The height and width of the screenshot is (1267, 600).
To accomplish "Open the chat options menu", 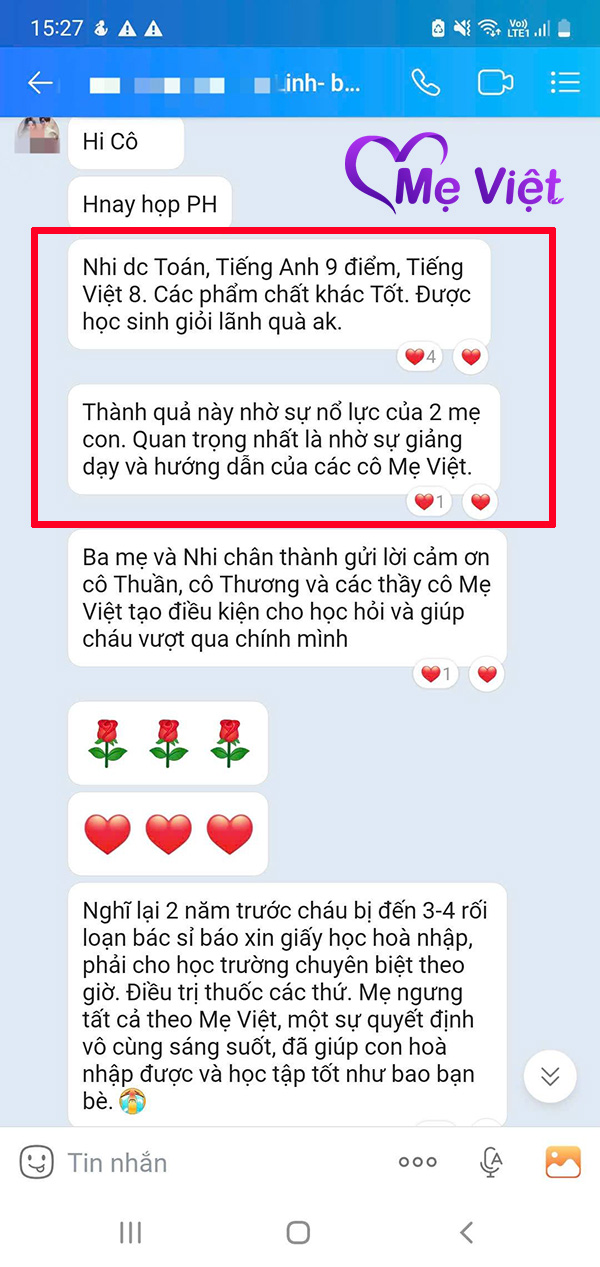I will pos(565,83).
